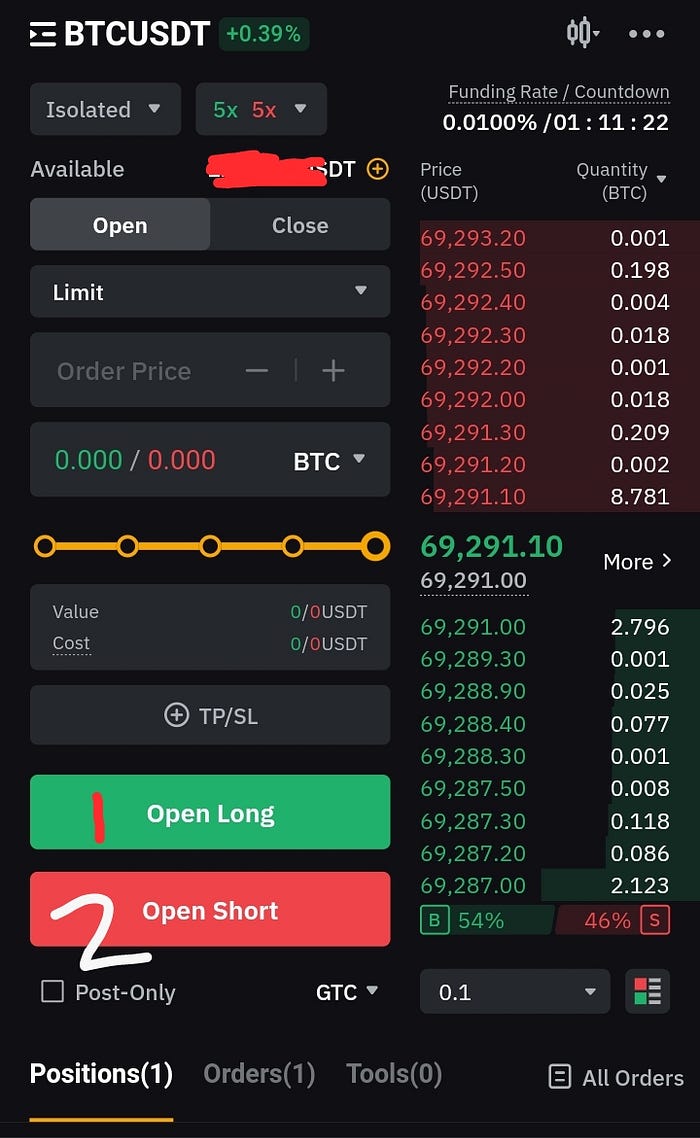
Task: Place an Open Long order
Action: tap(210, 812)
